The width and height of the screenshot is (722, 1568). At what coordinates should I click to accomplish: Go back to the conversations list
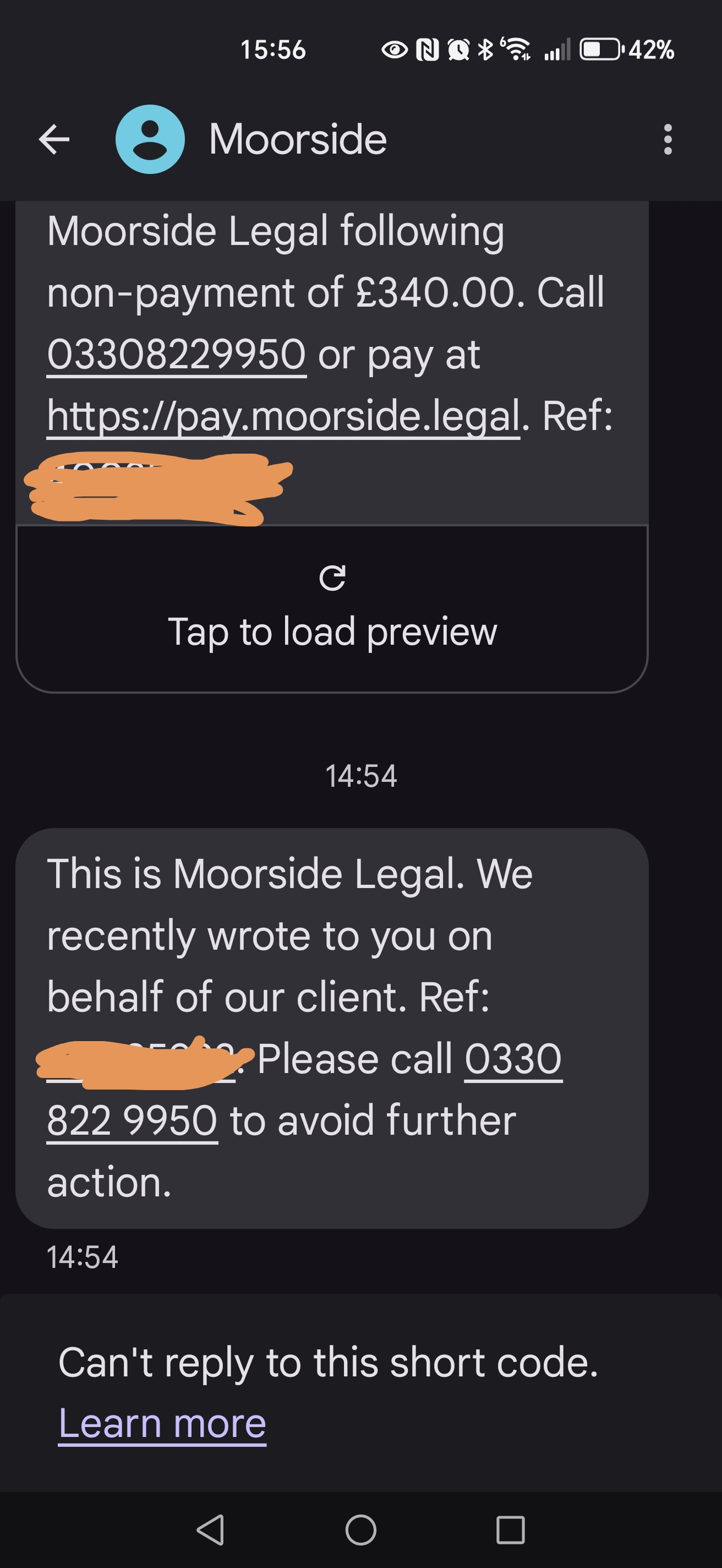54,139
